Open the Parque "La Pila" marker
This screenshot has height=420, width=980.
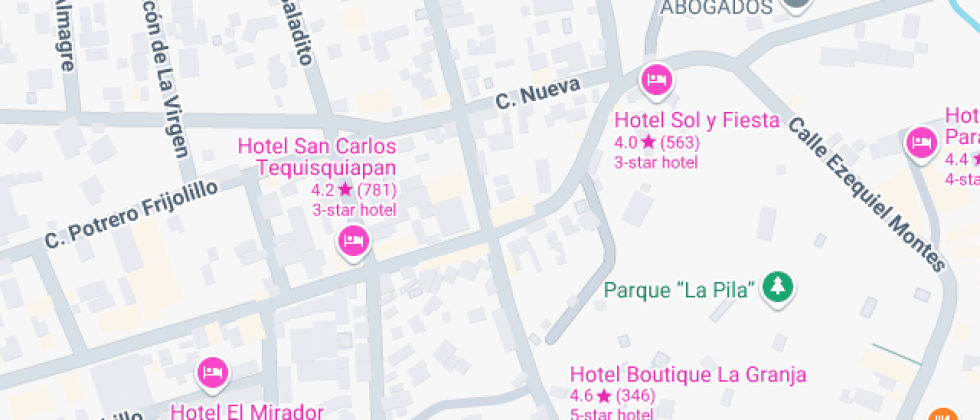coord(777,288)
